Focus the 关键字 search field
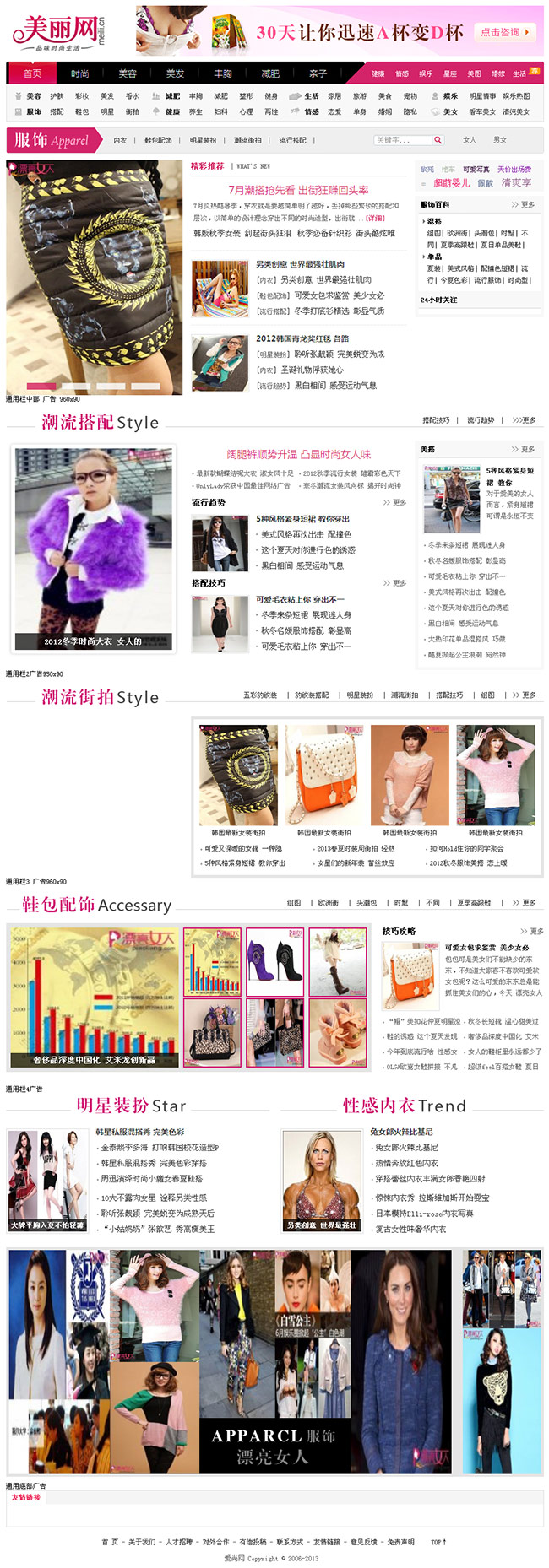The width and height of the screenshot is (549, 1568). 402,140
